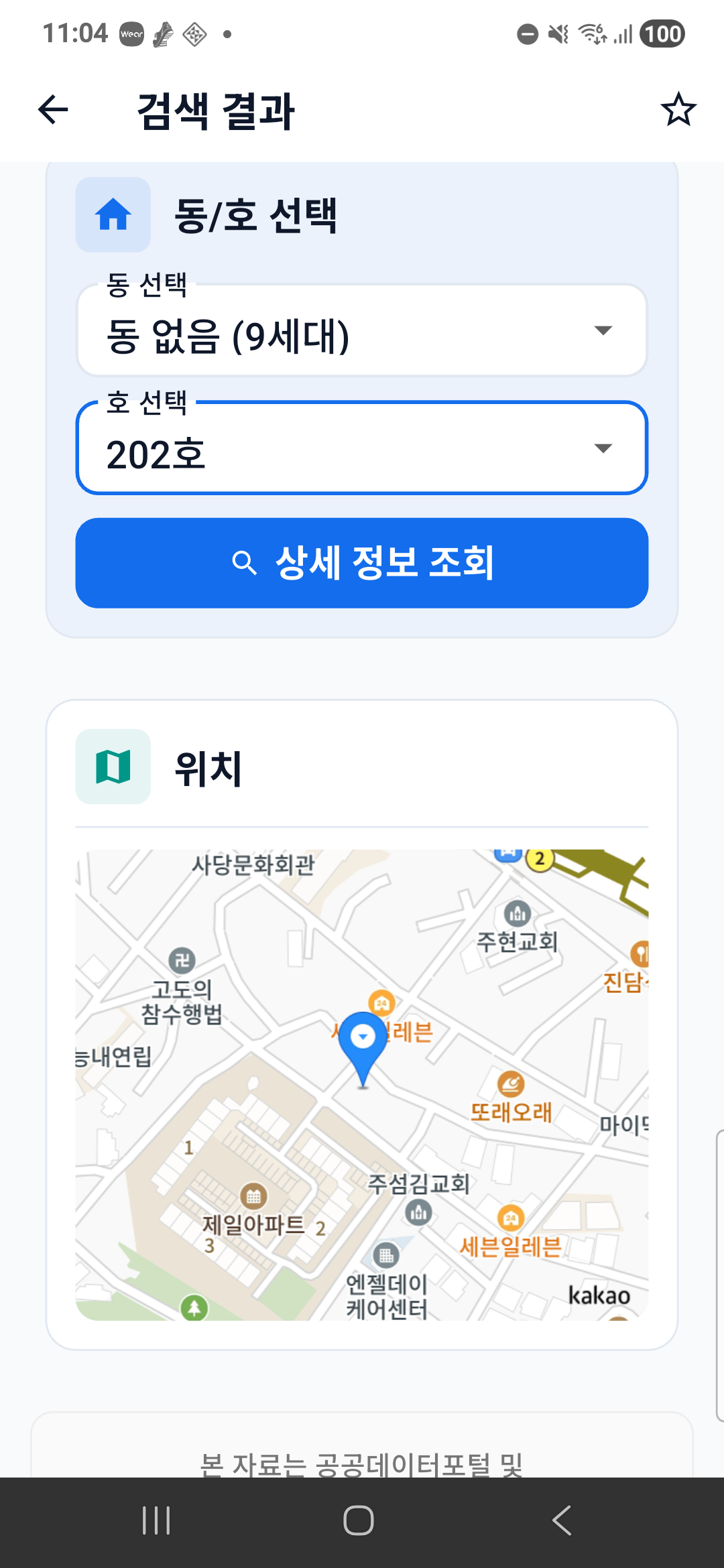Tap the blue location pin on the map
724x1568 pixels.
pos(364,1035)
